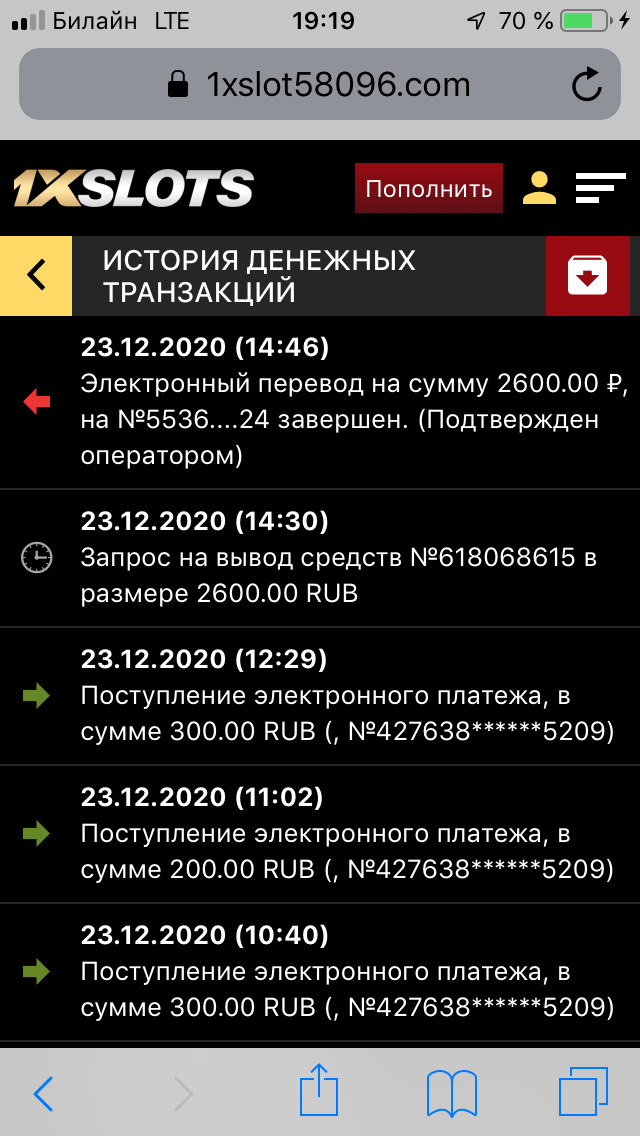Screen dimensions: 640x1136
Task: Tap the red download archive icon
Action: tap(587, 275)
